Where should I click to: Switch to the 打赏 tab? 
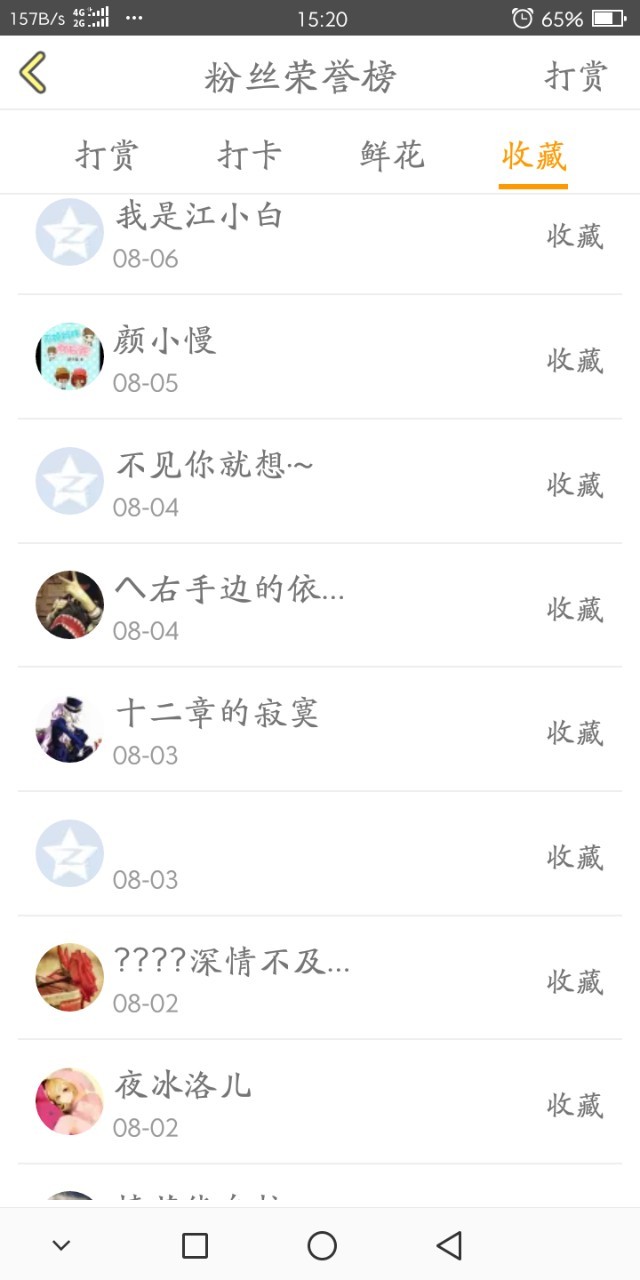coord(107,156)
